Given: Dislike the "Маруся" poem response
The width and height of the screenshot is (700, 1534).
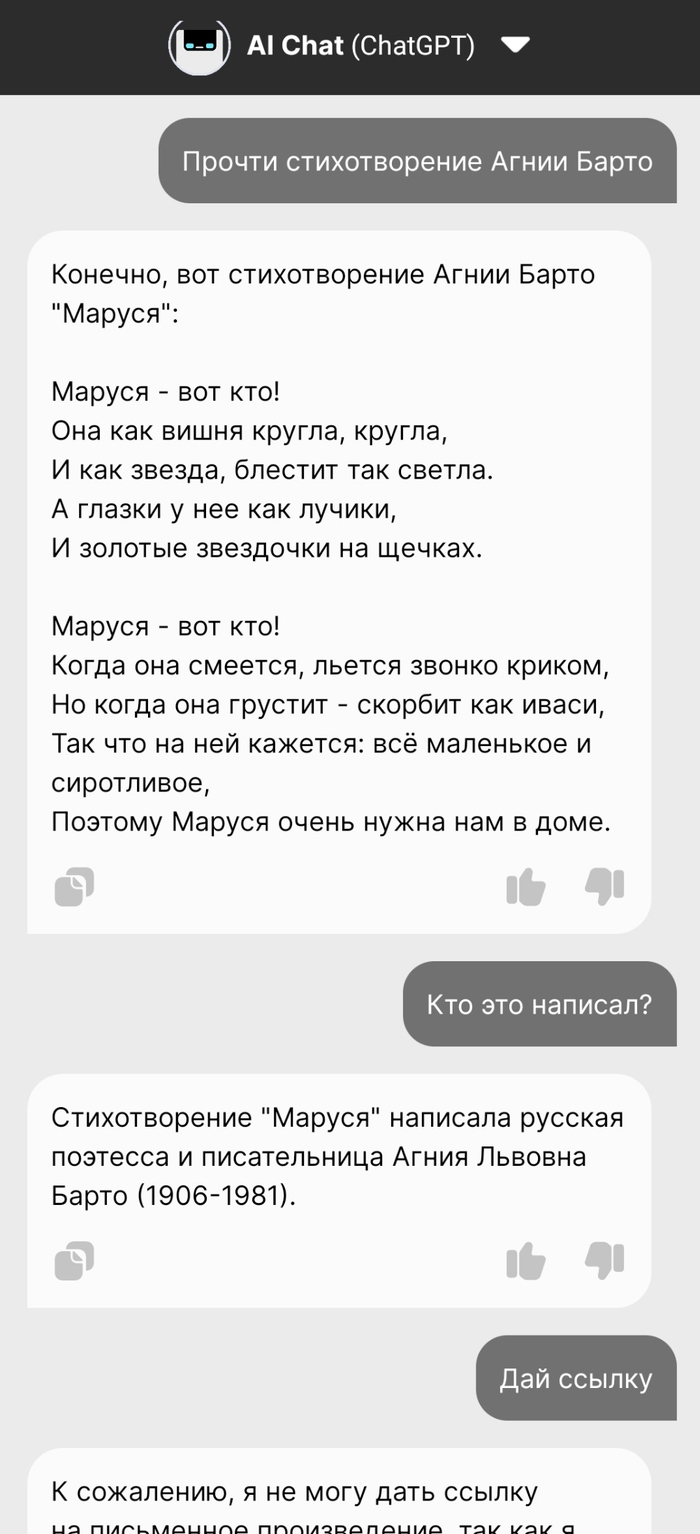Looking at the screenshot, I should tap(605, 886).
